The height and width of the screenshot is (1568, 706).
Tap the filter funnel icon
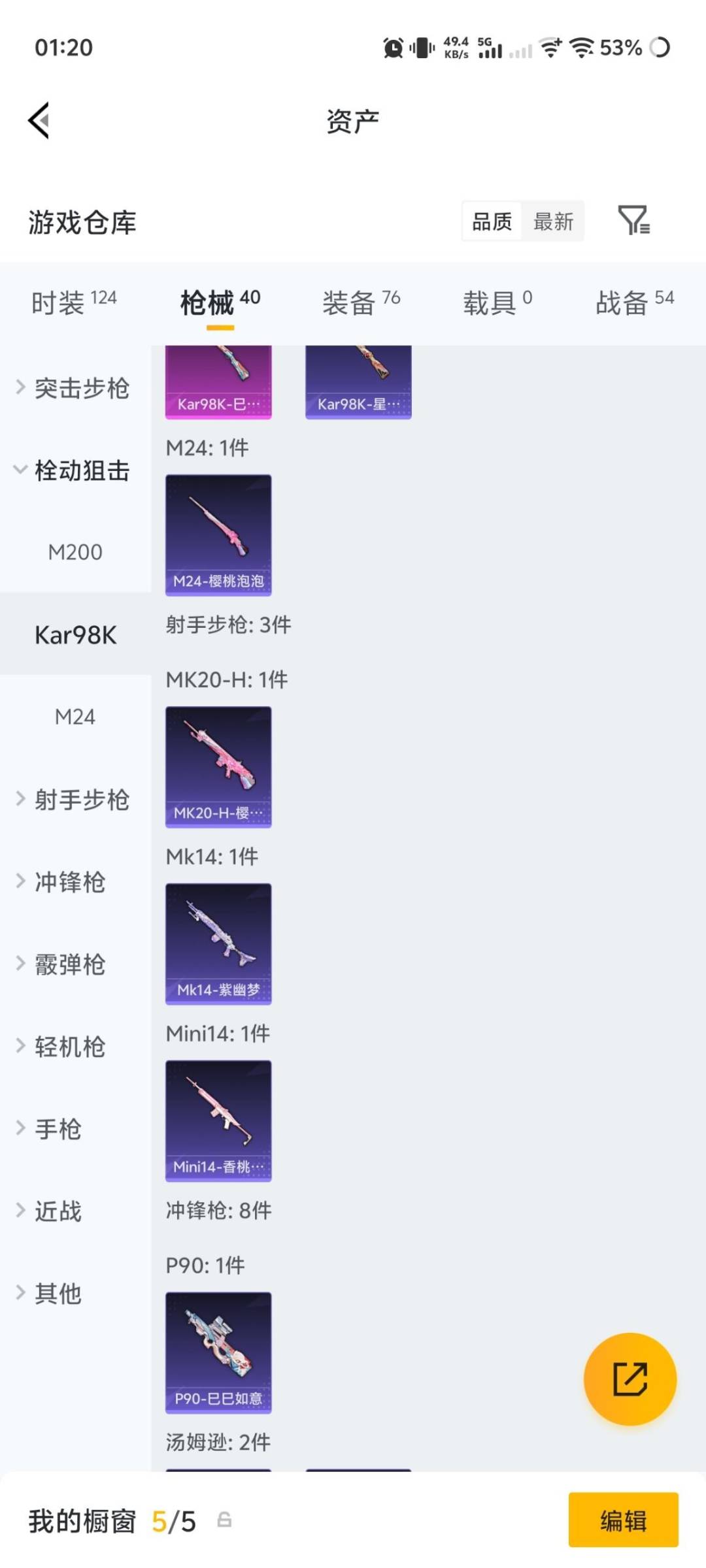click(x=634, y=222)
